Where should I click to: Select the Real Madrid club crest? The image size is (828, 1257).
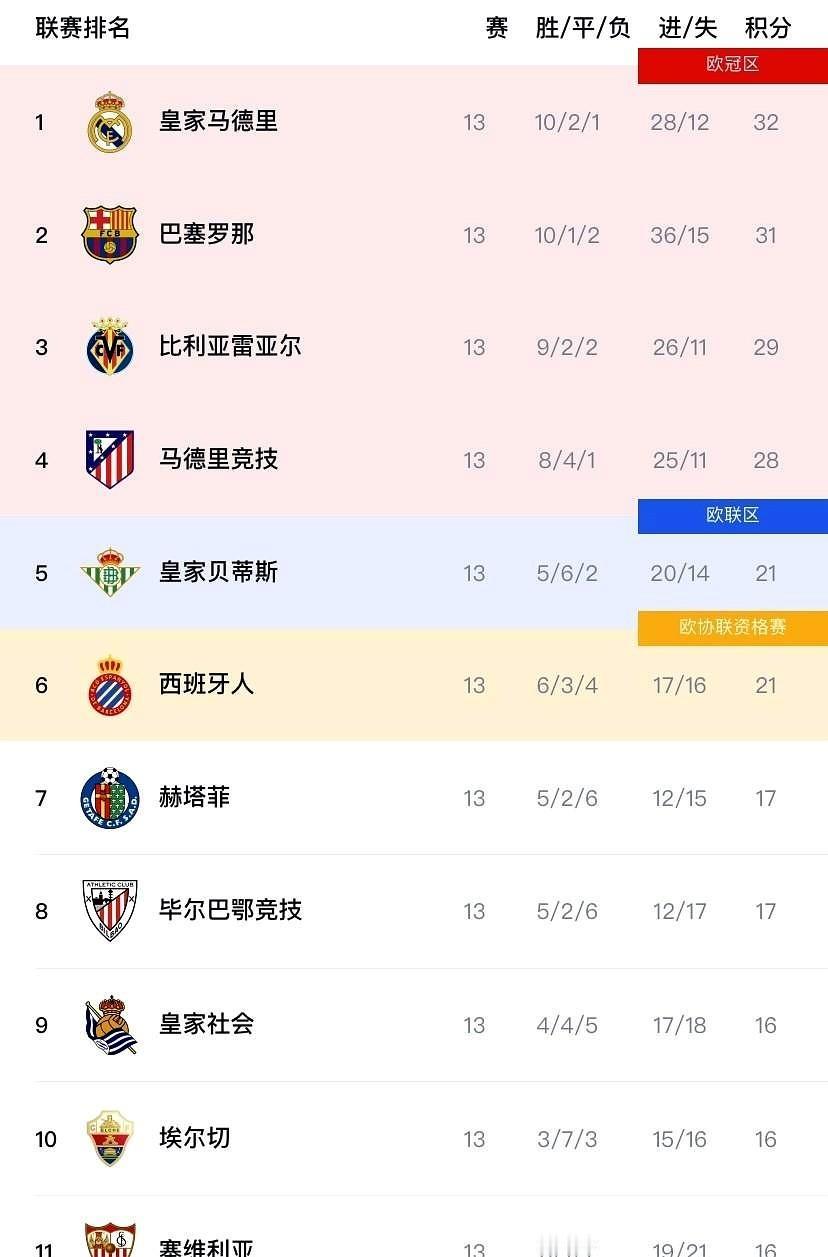point(110,122)
